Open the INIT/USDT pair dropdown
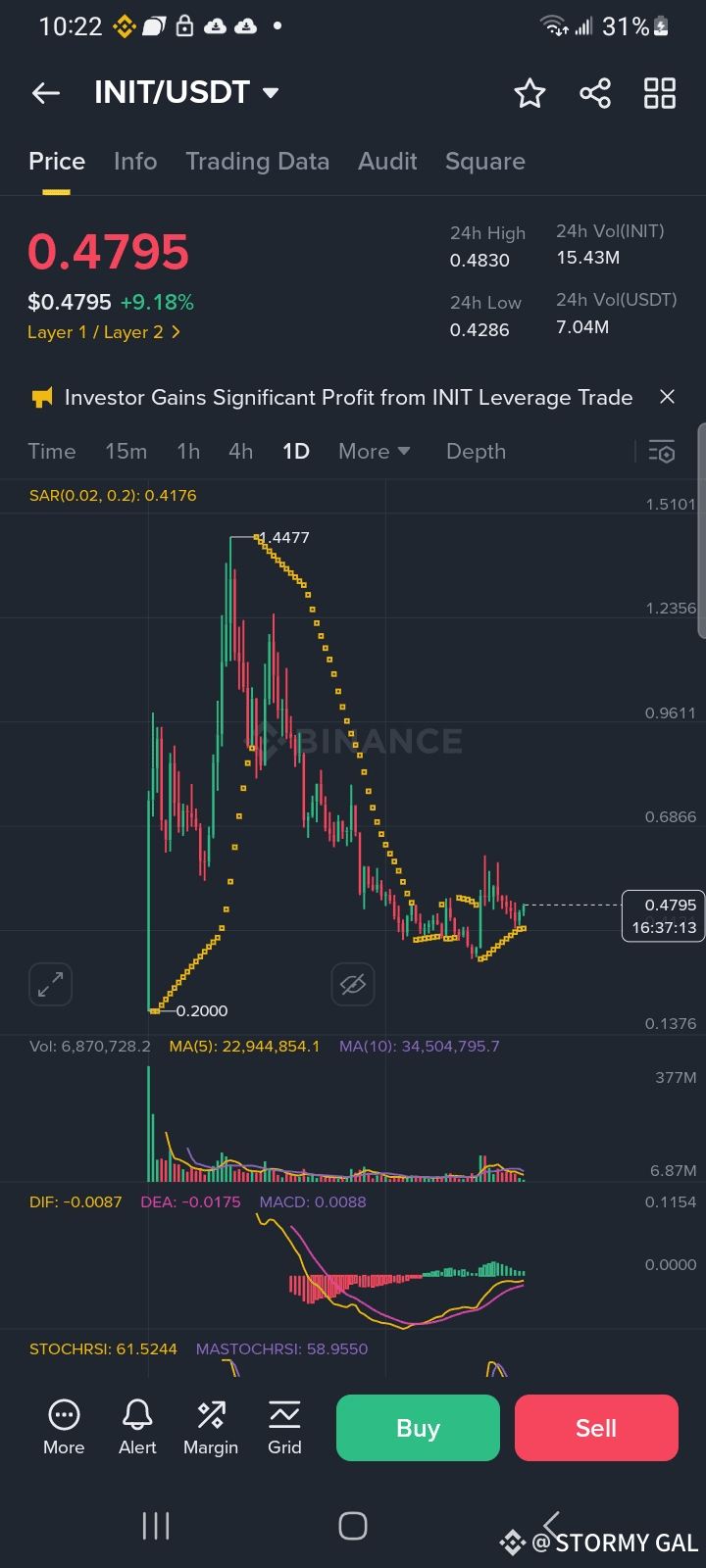 pyautogui.click(x=186, y=92)
